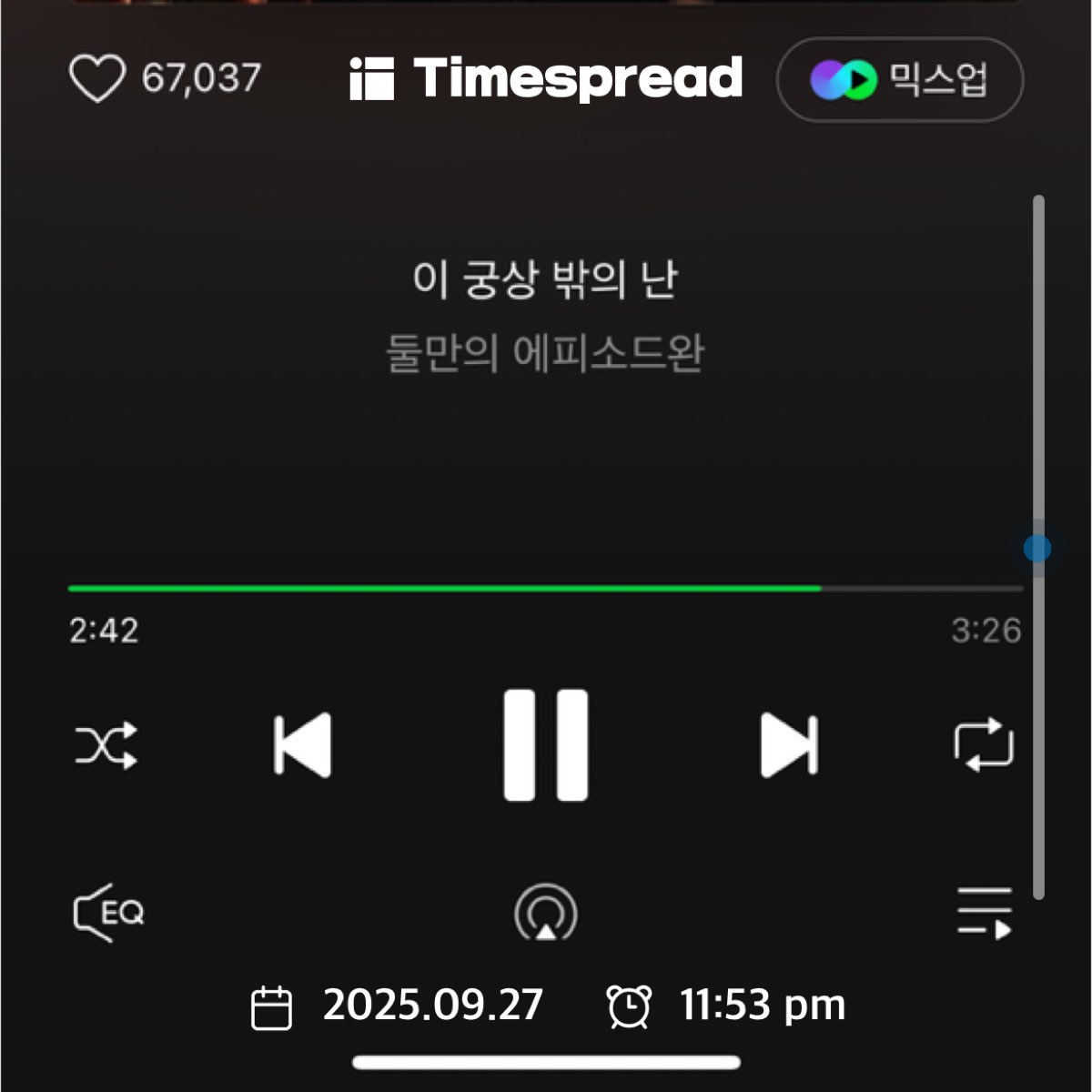1092x1092 pixels.
Task: Open AirPlay output device picker
Action: [x=546, y=914]
